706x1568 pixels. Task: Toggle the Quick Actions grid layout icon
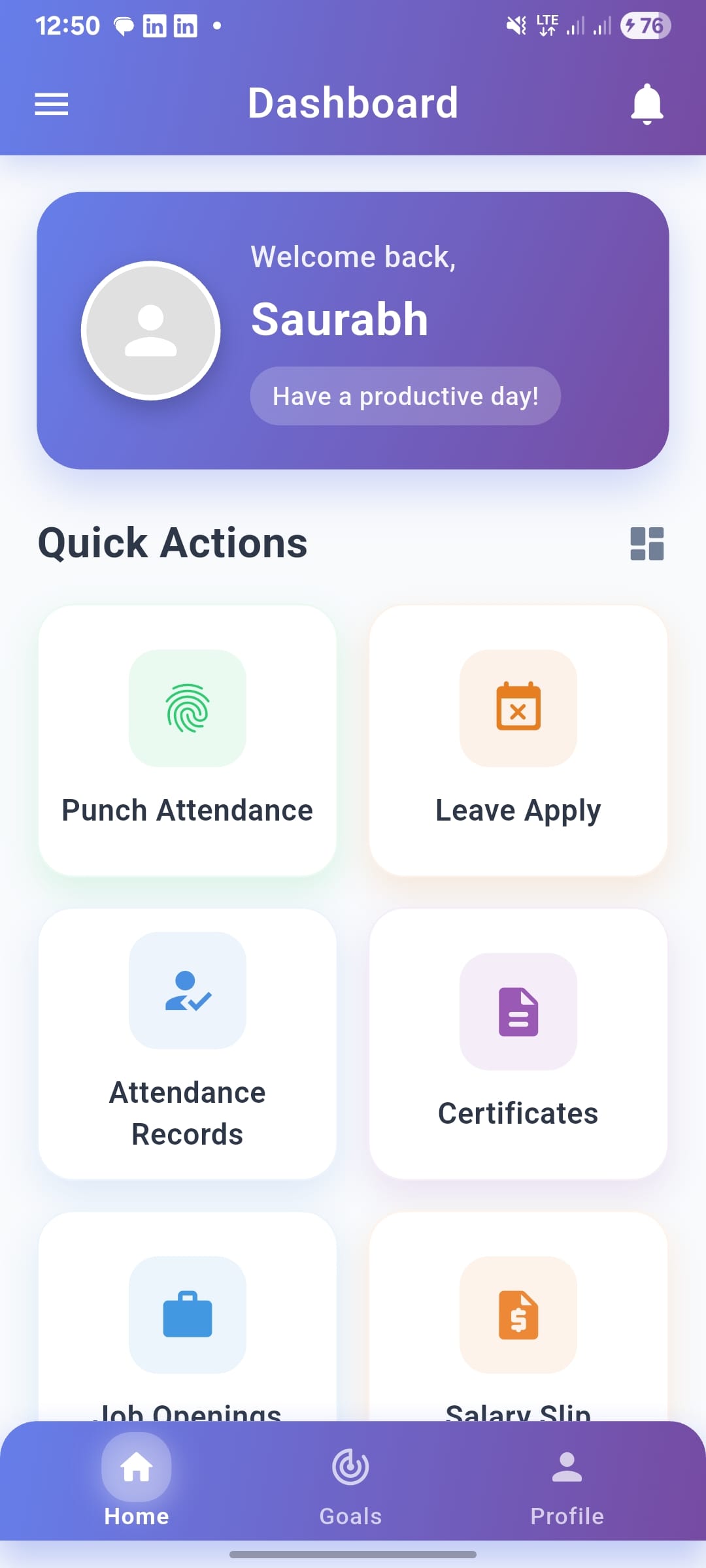click(647, 544)
